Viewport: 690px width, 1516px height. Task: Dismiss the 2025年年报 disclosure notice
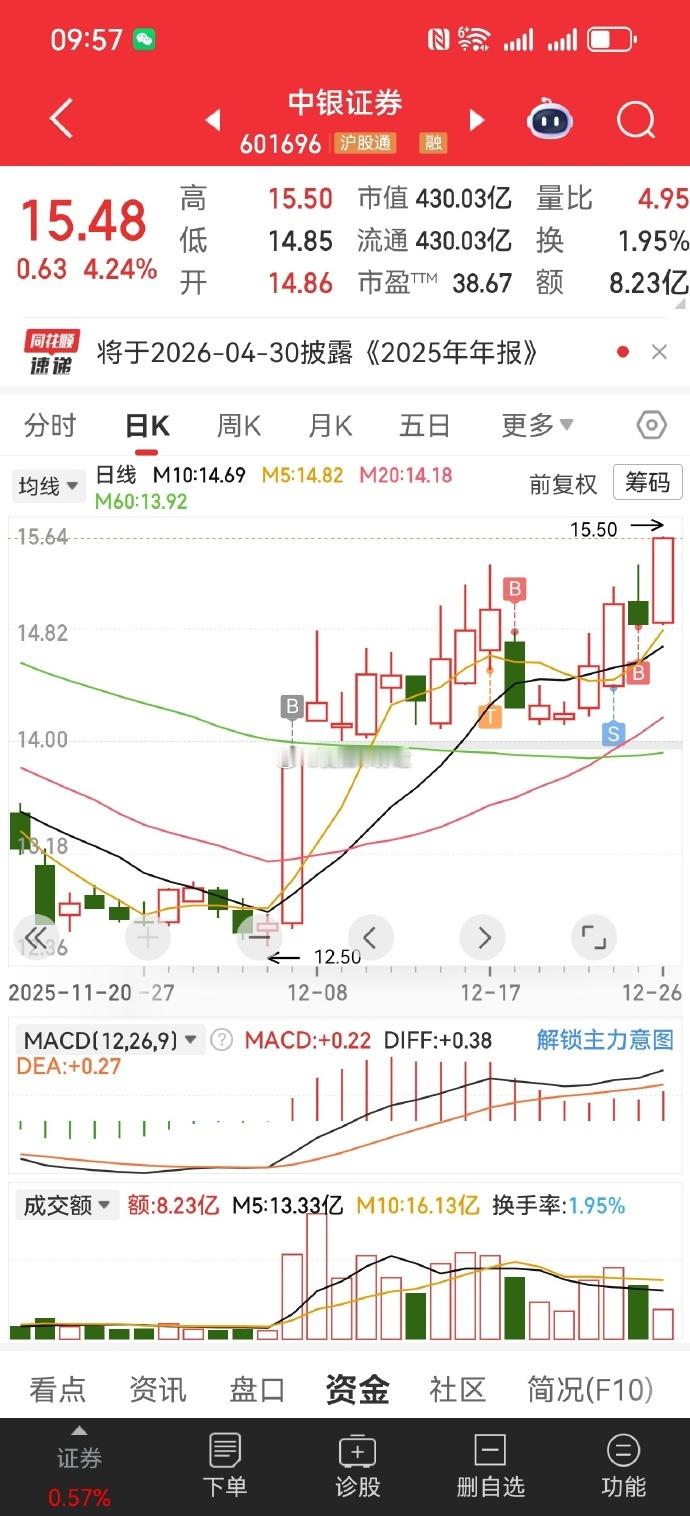click(659, 352)
